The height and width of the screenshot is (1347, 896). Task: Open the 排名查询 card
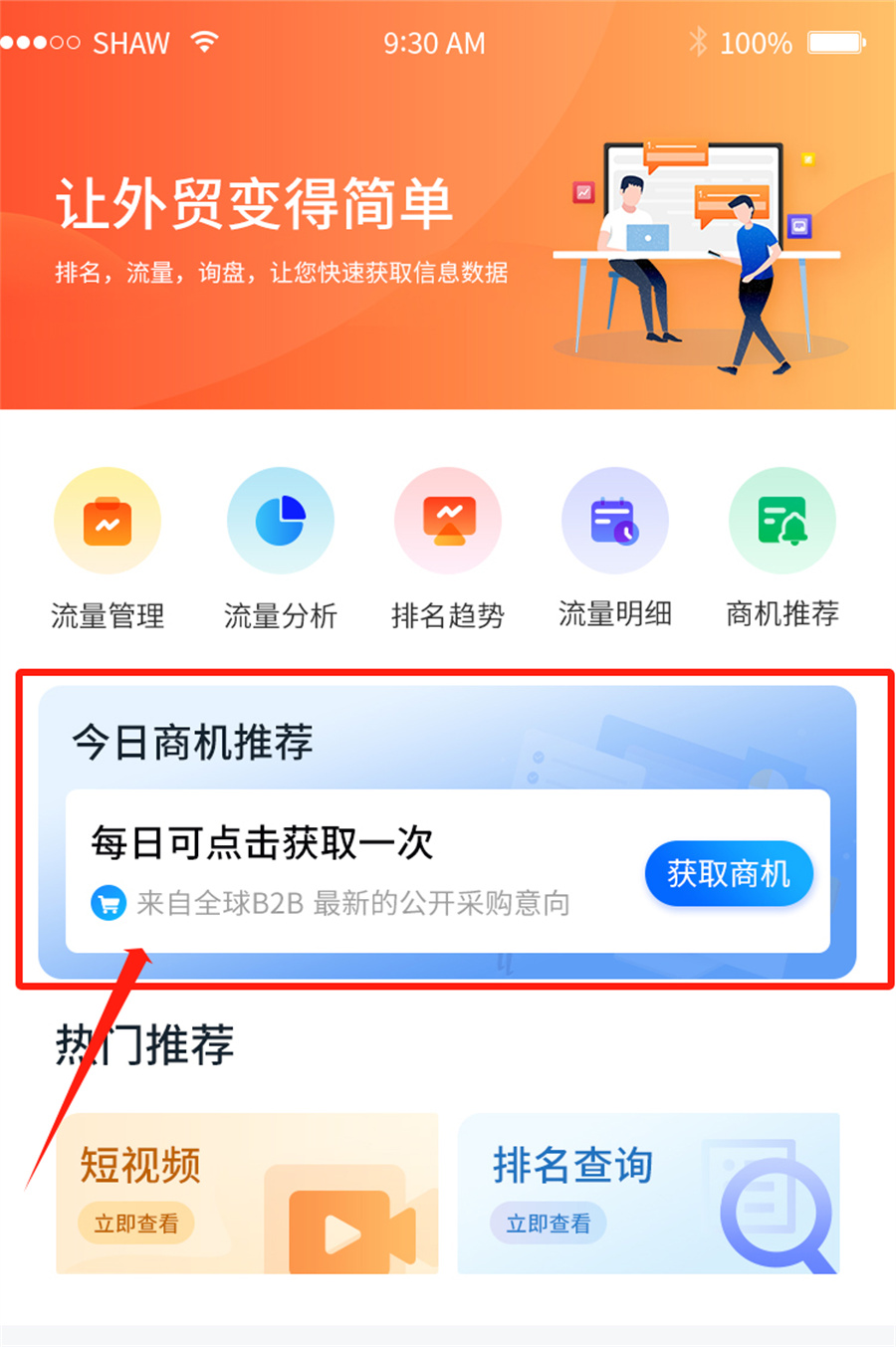[648, 1193]
